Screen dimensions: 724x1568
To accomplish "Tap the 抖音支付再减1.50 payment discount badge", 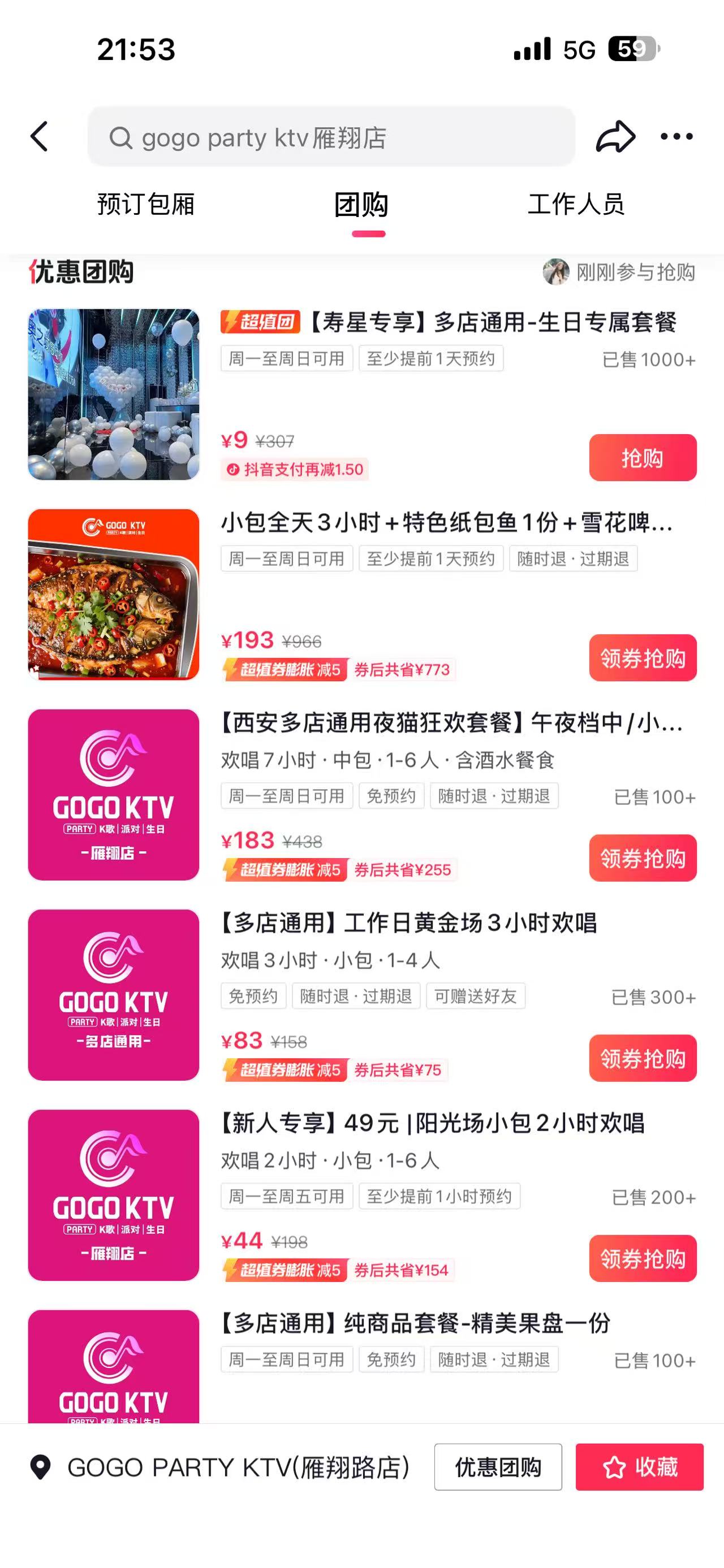I will coord(293,468).
